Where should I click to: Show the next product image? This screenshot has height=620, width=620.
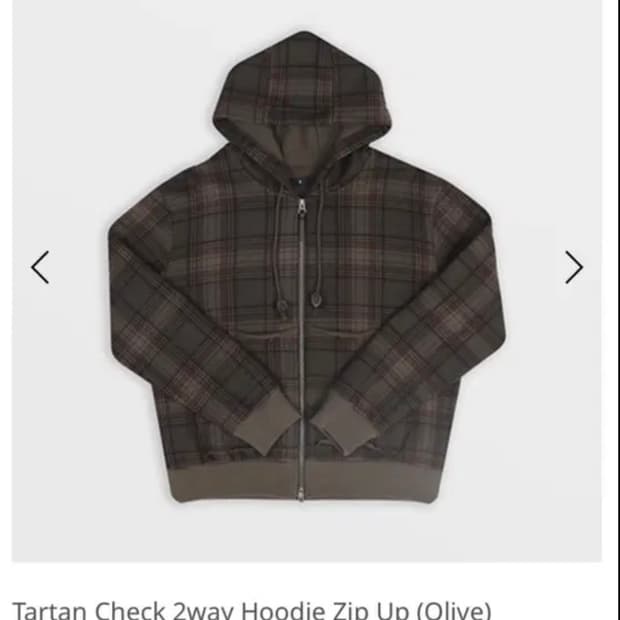574,267
